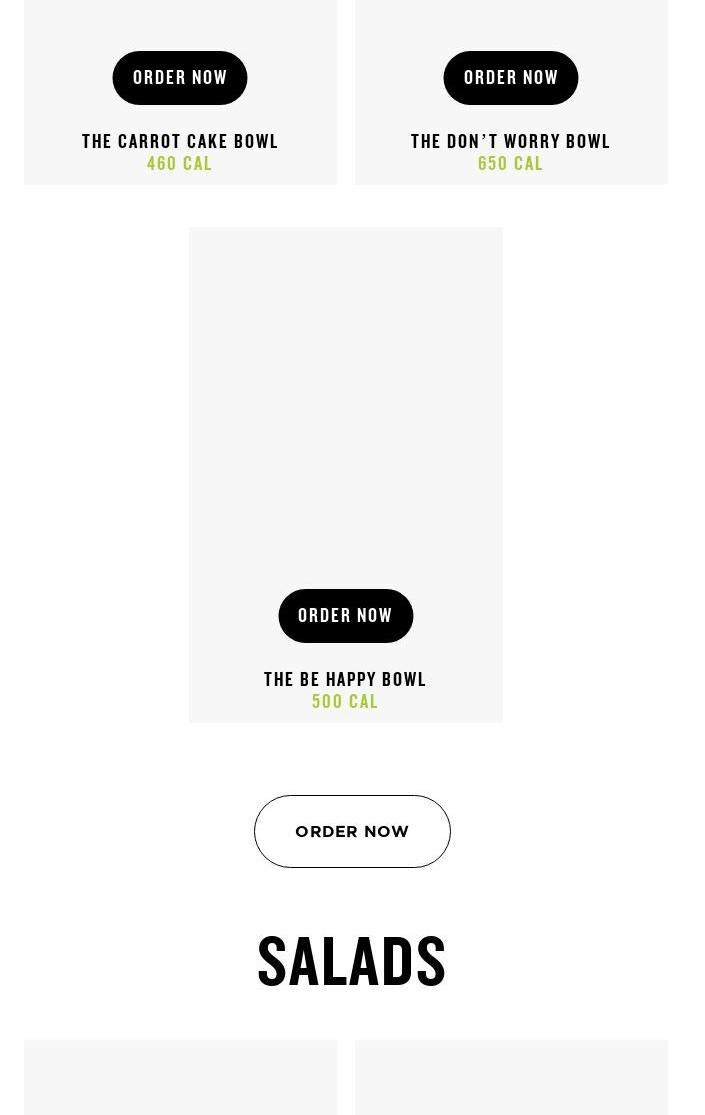Image resolution: width=705 pixels, height=1115 pixels.
Task: Tap the outlined Order Now button above Salads
Action: [x=352, y=831]
